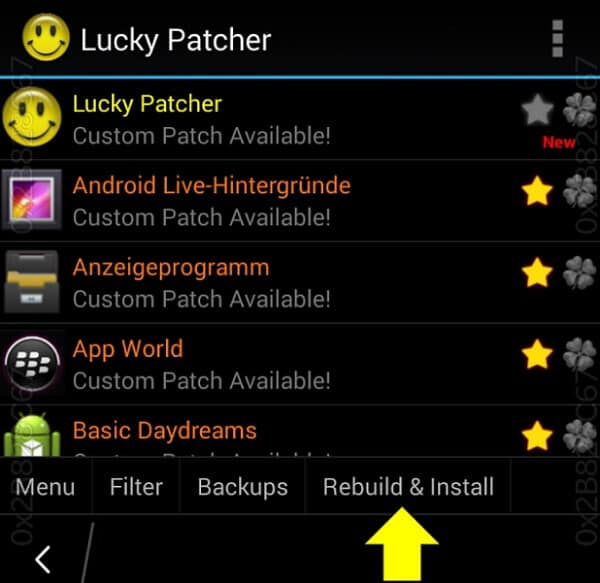The height and width of the screenshot is (583, 600).
Task: Open the three-dot overflow menu
Action: click(558, 39)
